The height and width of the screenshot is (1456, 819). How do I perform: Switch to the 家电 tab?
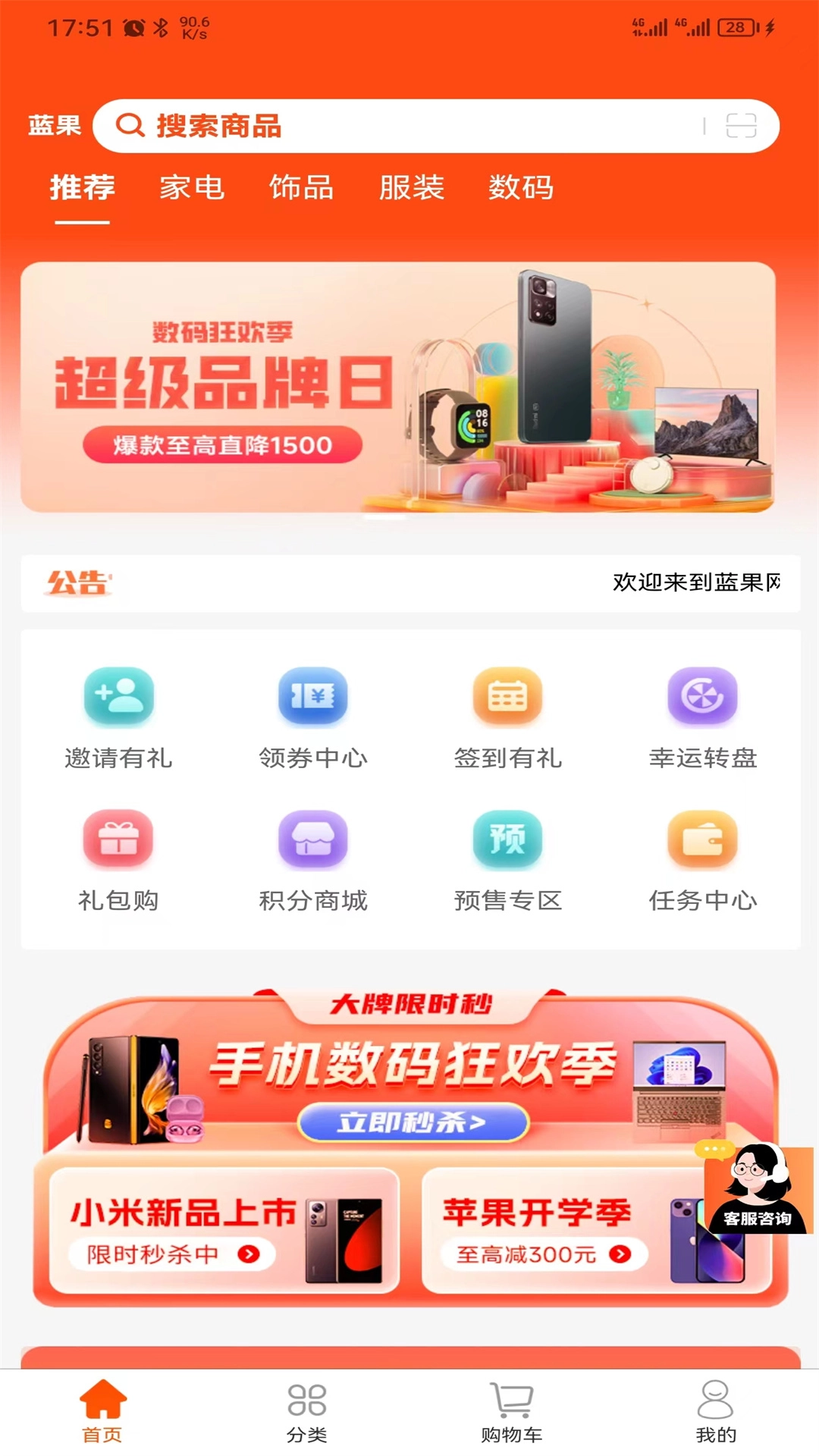tap(192, 187)
